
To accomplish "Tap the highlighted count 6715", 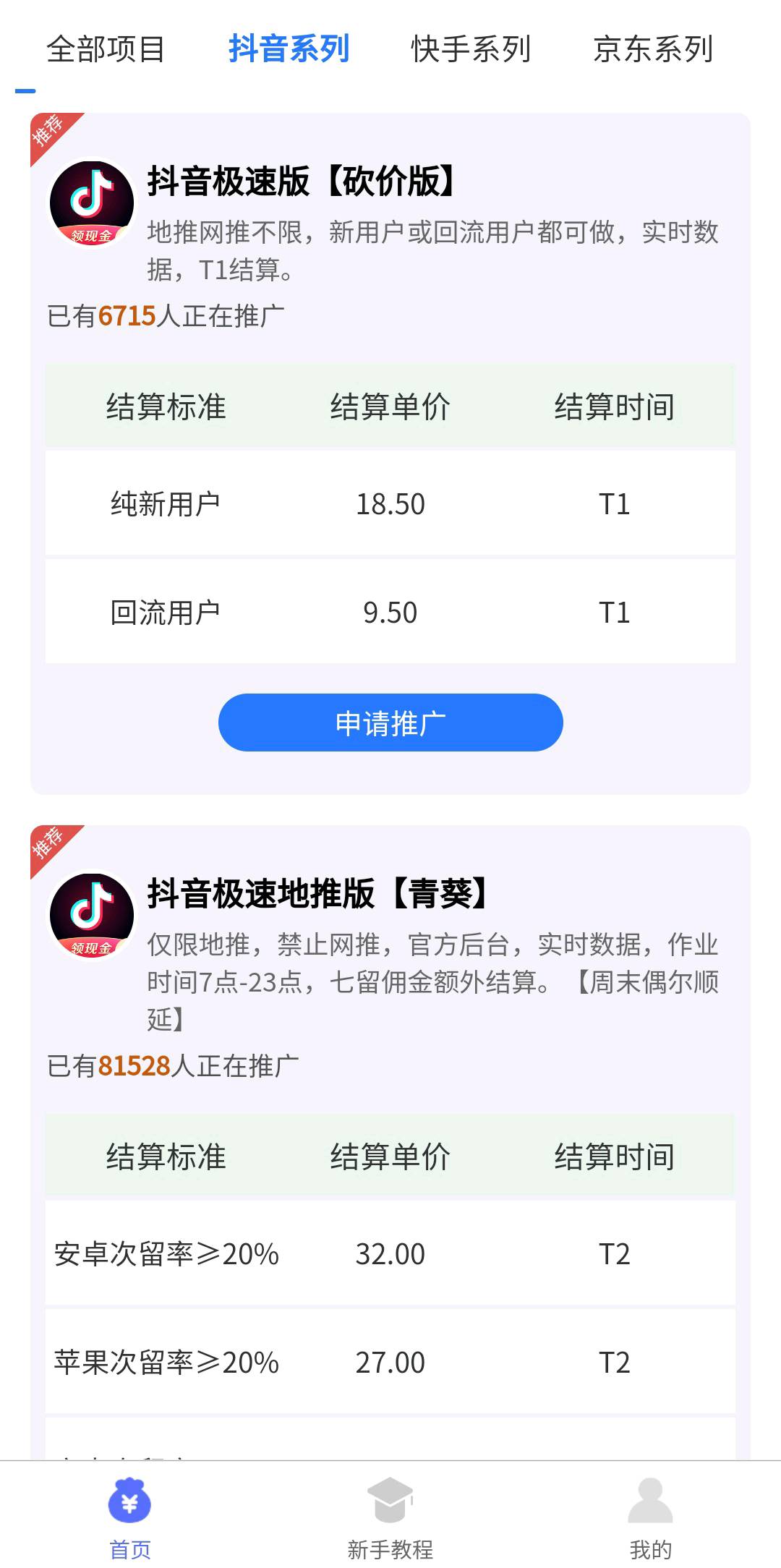I will [128, 314].
